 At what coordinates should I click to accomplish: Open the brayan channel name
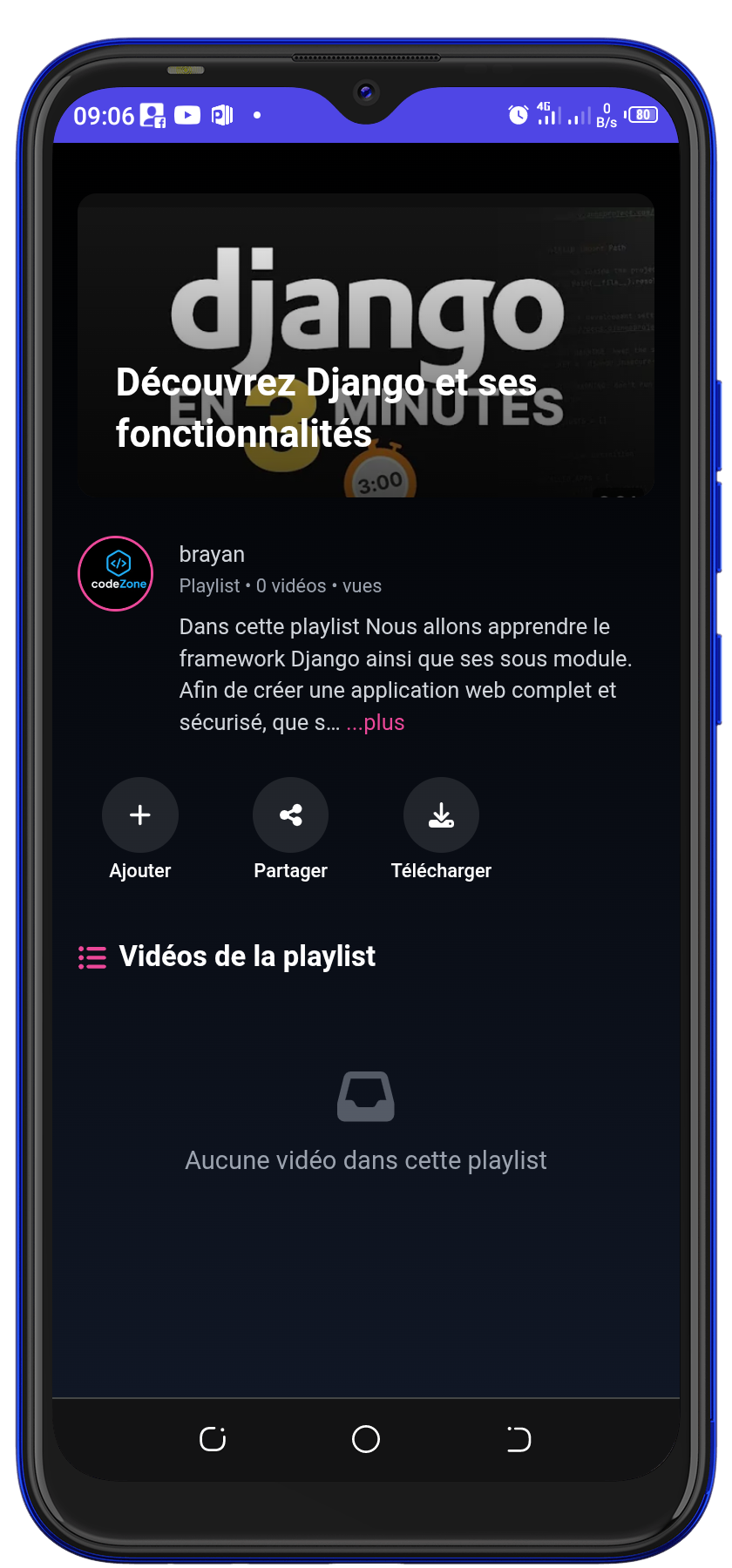tap(211, 554)
